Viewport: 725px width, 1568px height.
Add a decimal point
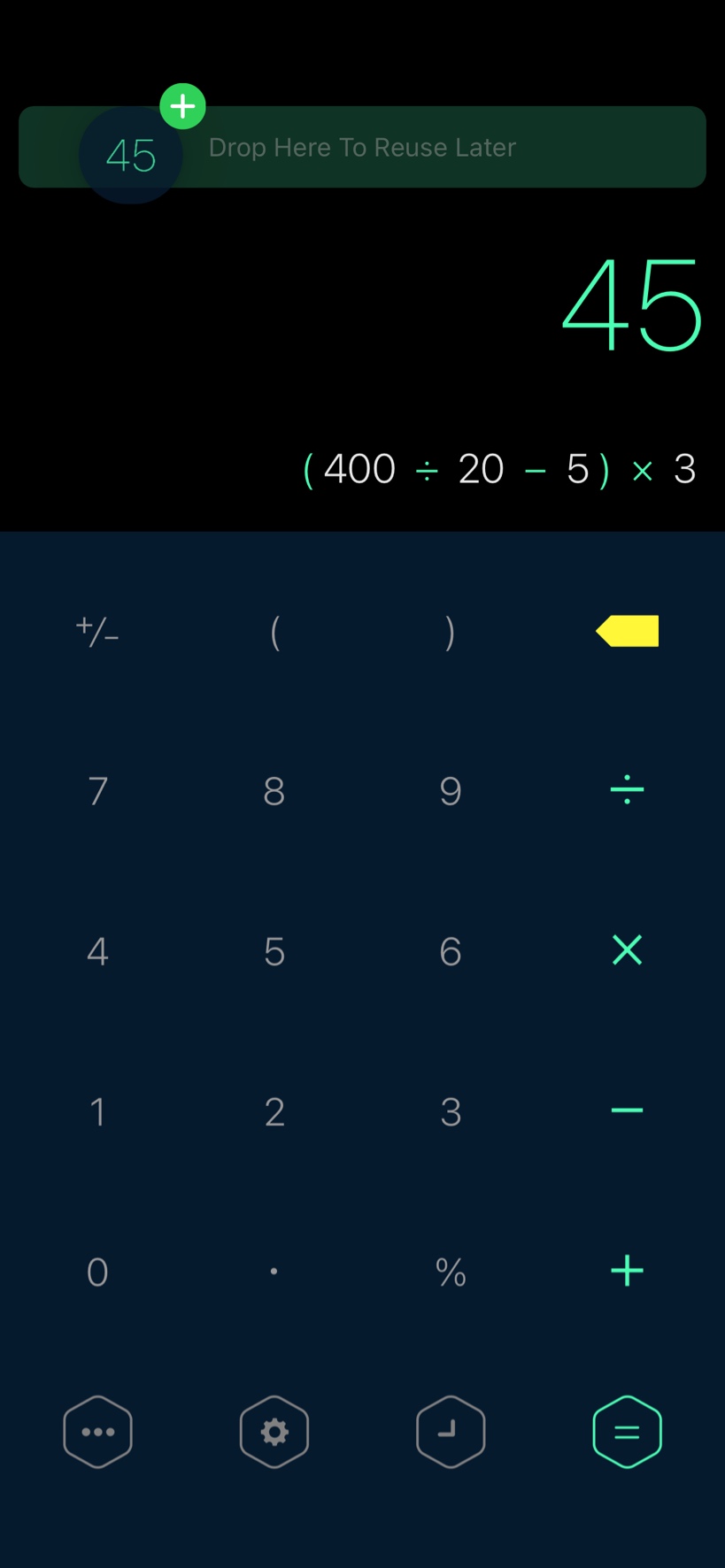pos(274,1272)
